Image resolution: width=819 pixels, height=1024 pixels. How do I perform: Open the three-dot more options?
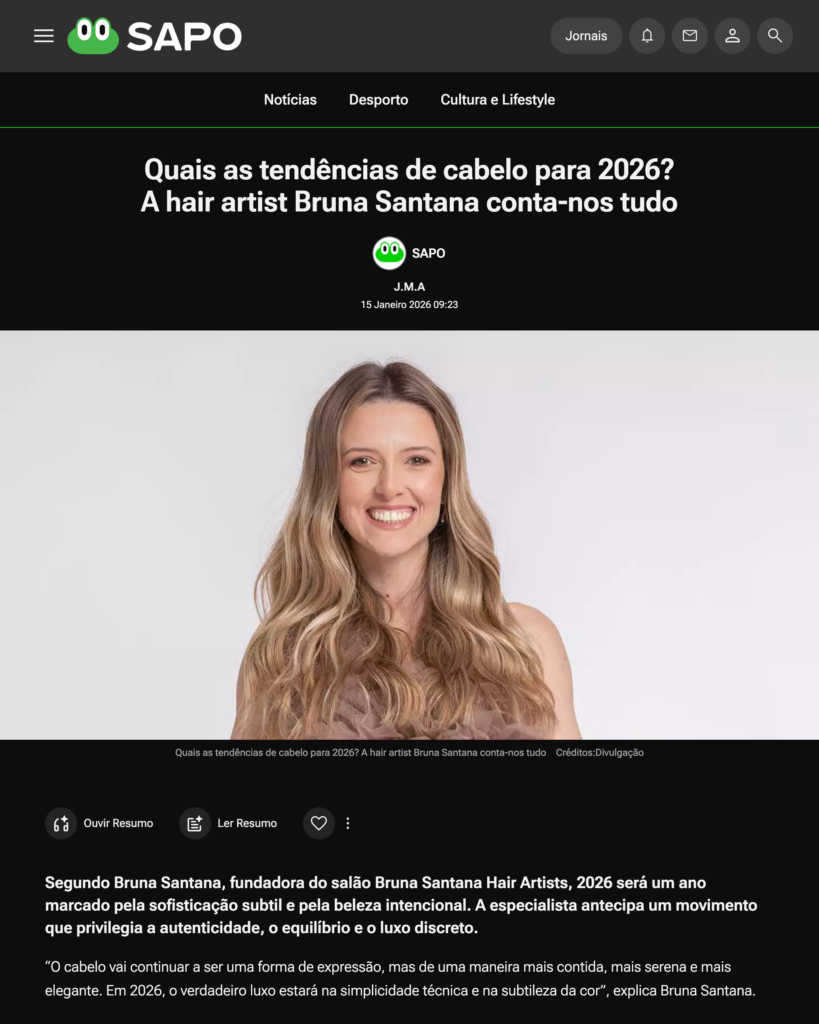pos(348,823)
